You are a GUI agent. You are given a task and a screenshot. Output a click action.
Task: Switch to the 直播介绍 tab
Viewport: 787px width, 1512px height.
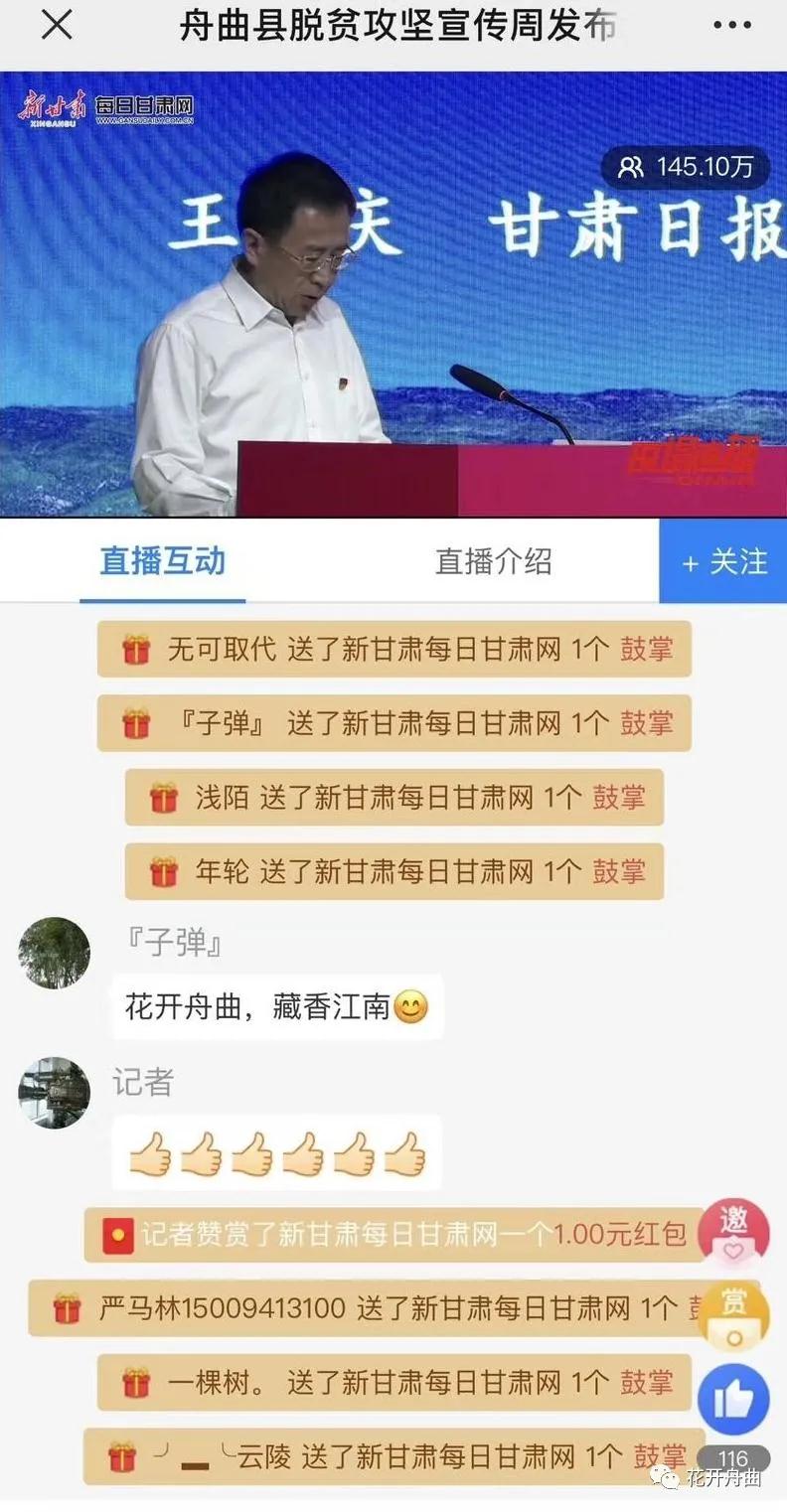(493, 561)
